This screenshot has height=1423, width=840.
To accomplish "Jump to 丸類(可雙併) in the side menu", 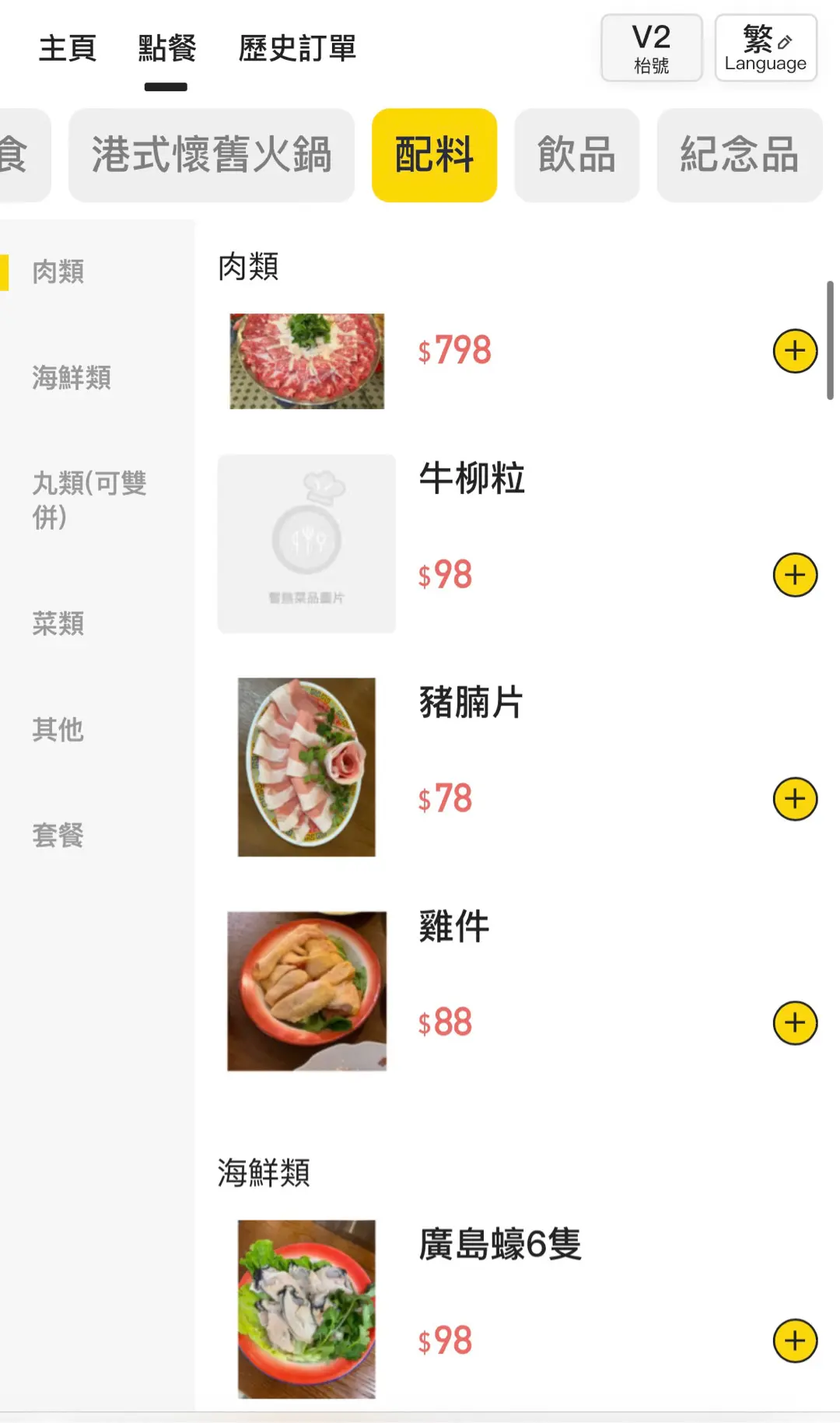I will tap(89, 499).
